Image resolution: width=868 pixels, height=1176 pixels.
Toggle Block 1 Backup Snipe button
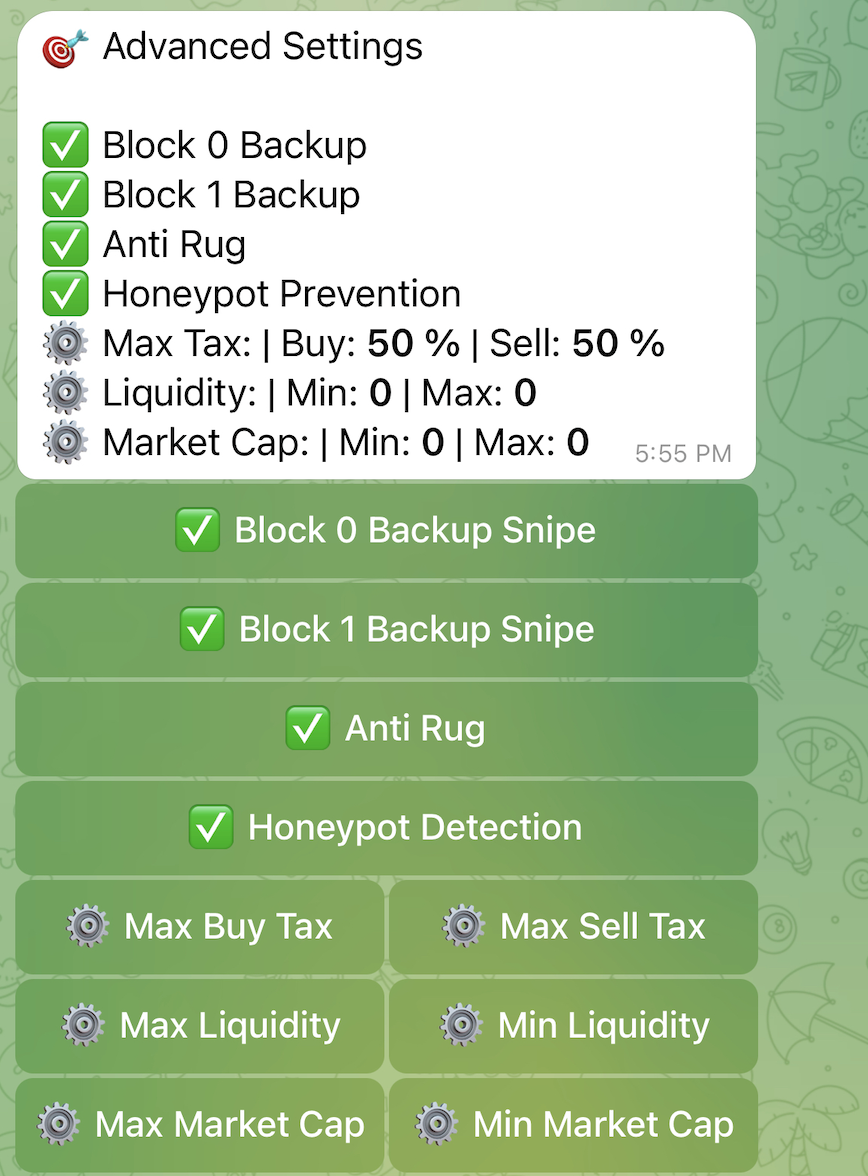(x=386, y=629)
